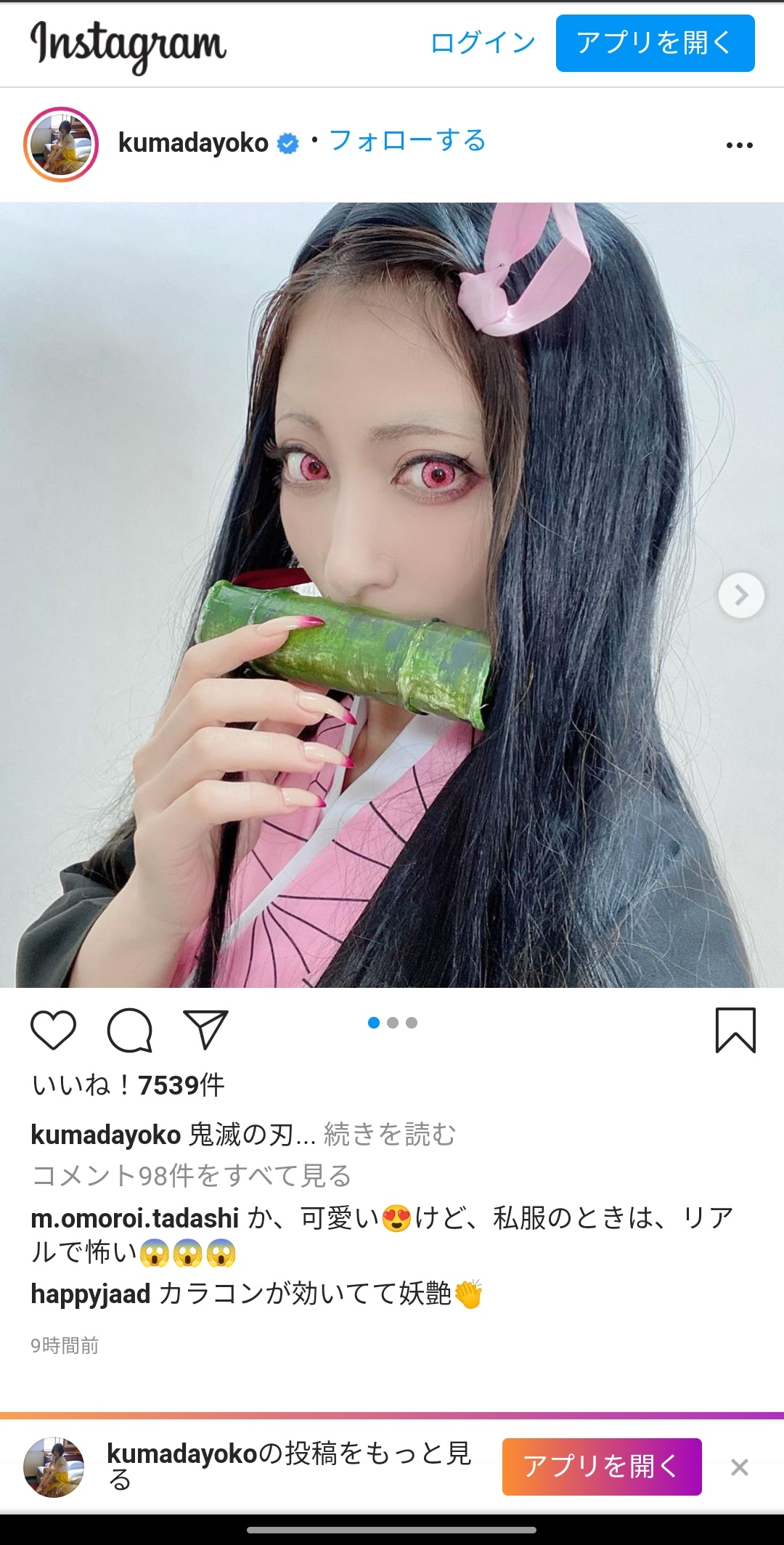Go to the next photo with arrow
The height and width of the screenshot is (1545, 784).
coord(740,596)
